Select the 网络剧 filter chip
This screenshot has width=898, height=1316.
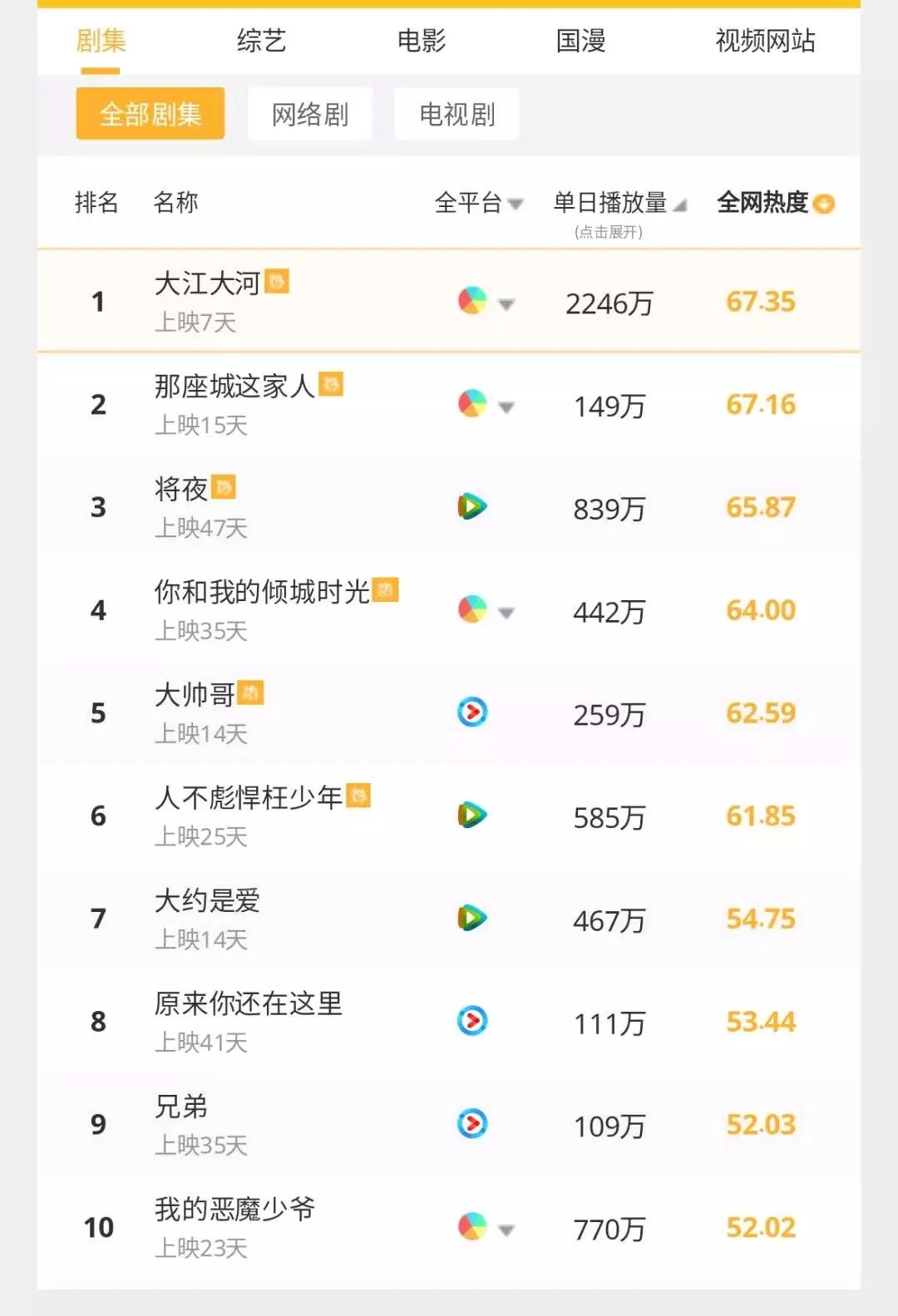310,114
